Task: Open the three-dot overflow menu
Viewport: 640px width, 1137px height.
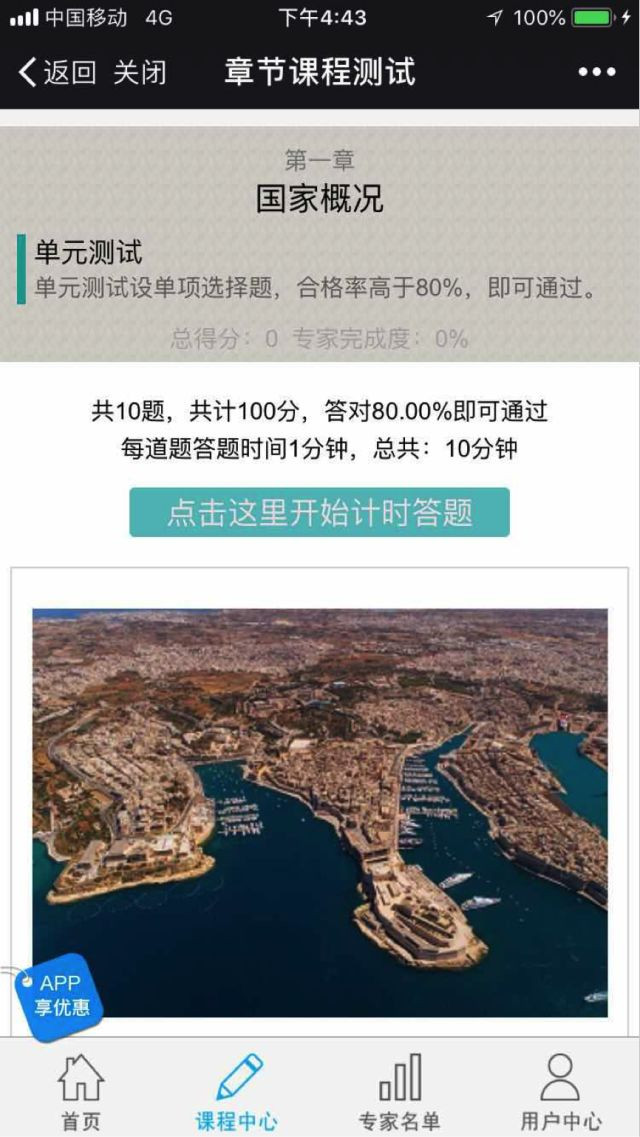Action: 597,72
